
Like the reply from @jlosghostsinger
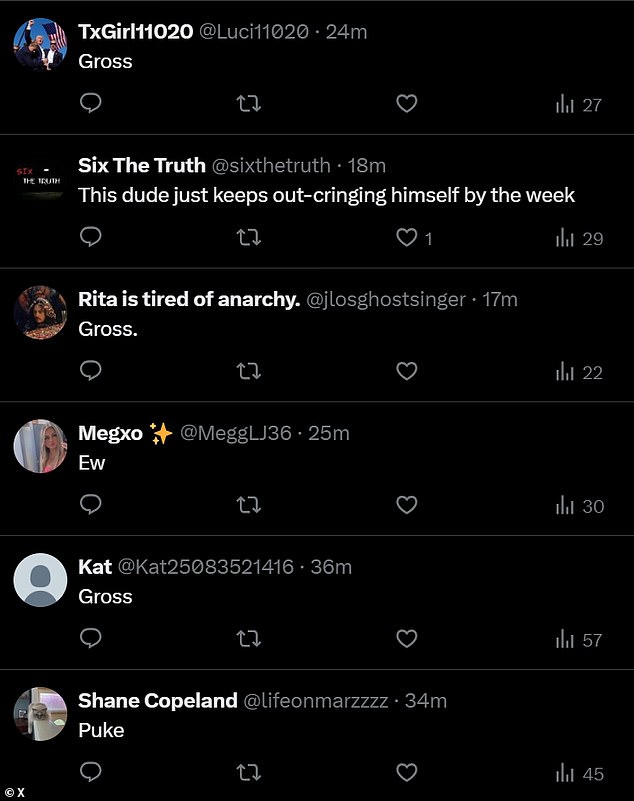406,372
